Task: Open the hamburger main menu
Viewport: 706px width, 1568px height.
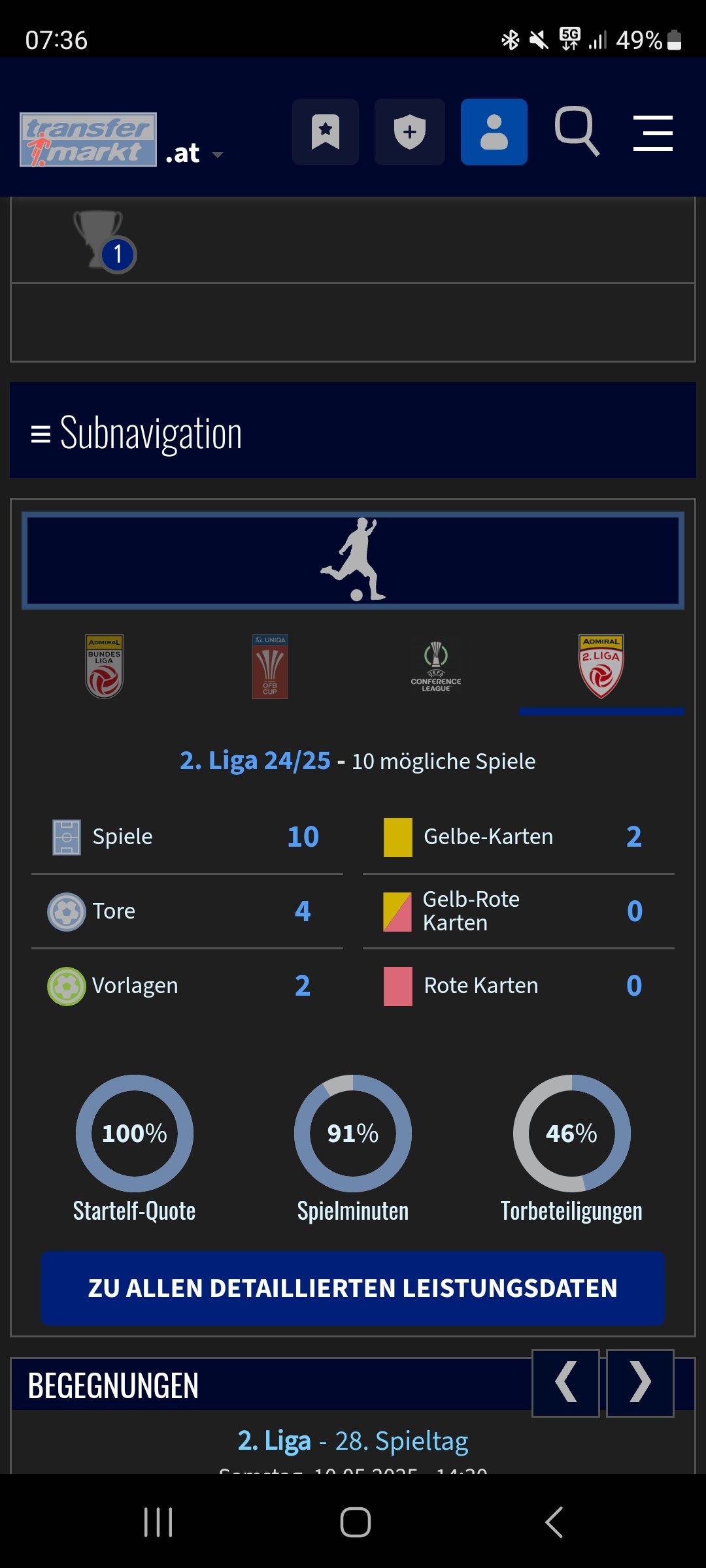Action: point(653,133)
